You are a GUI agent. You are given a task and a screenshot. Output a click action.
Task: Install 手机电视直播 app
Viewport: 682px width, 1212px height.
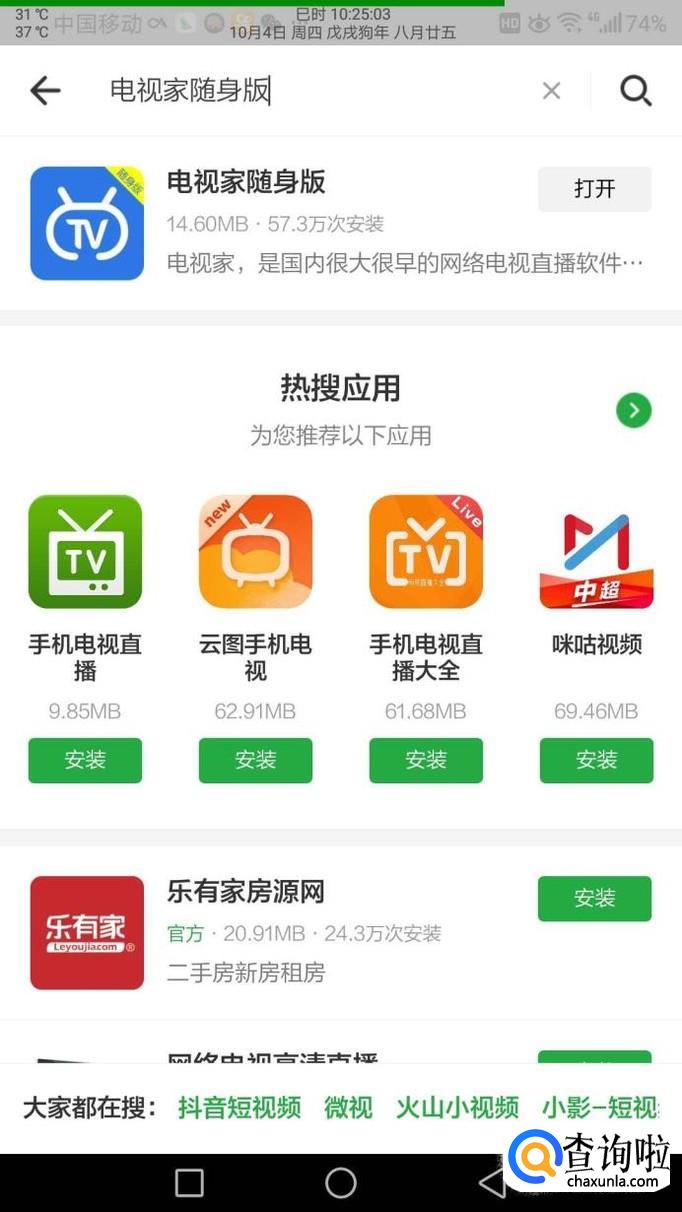(x=85, y=760)
